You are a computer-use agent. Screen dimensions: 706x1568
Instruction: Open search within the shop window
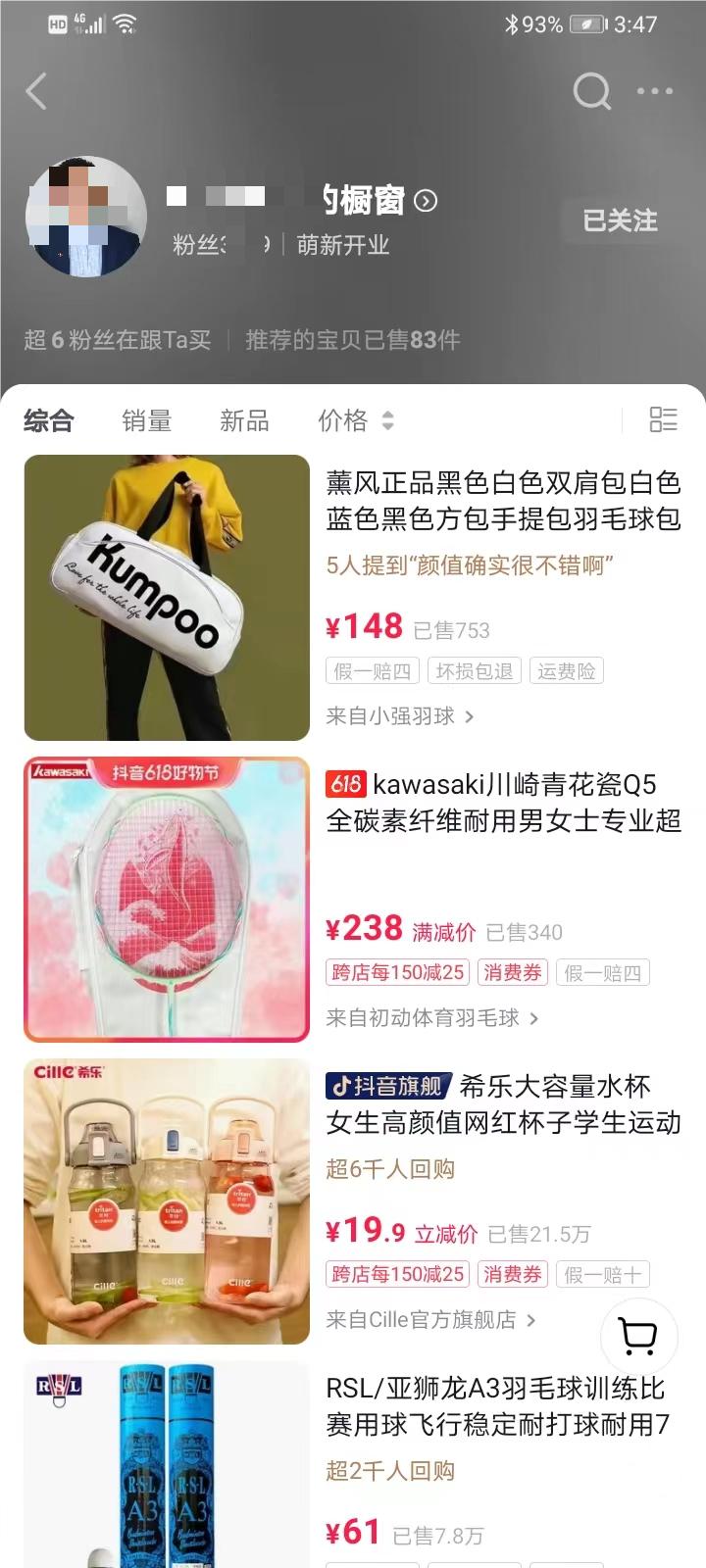pyautogui.click(x=590, y=91)
